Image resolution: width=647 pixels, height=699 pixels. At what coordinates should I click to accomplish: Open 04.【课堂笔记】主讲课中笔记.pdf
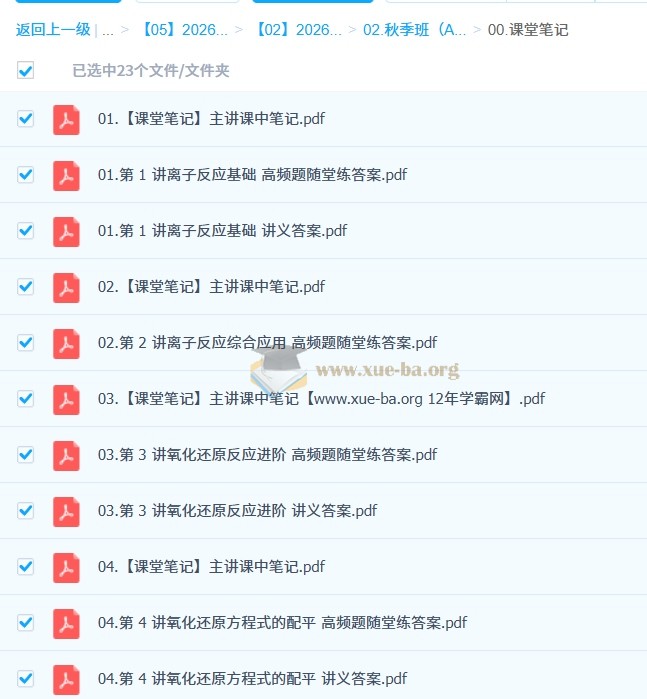[x=211, y=567]
